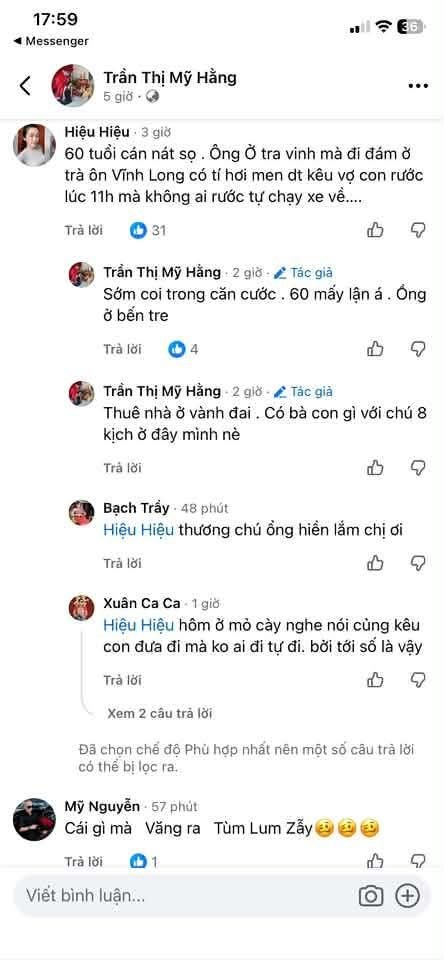444x960 pixels.
Task: Return to Messenger via status bar link
Action: (51, 42)
